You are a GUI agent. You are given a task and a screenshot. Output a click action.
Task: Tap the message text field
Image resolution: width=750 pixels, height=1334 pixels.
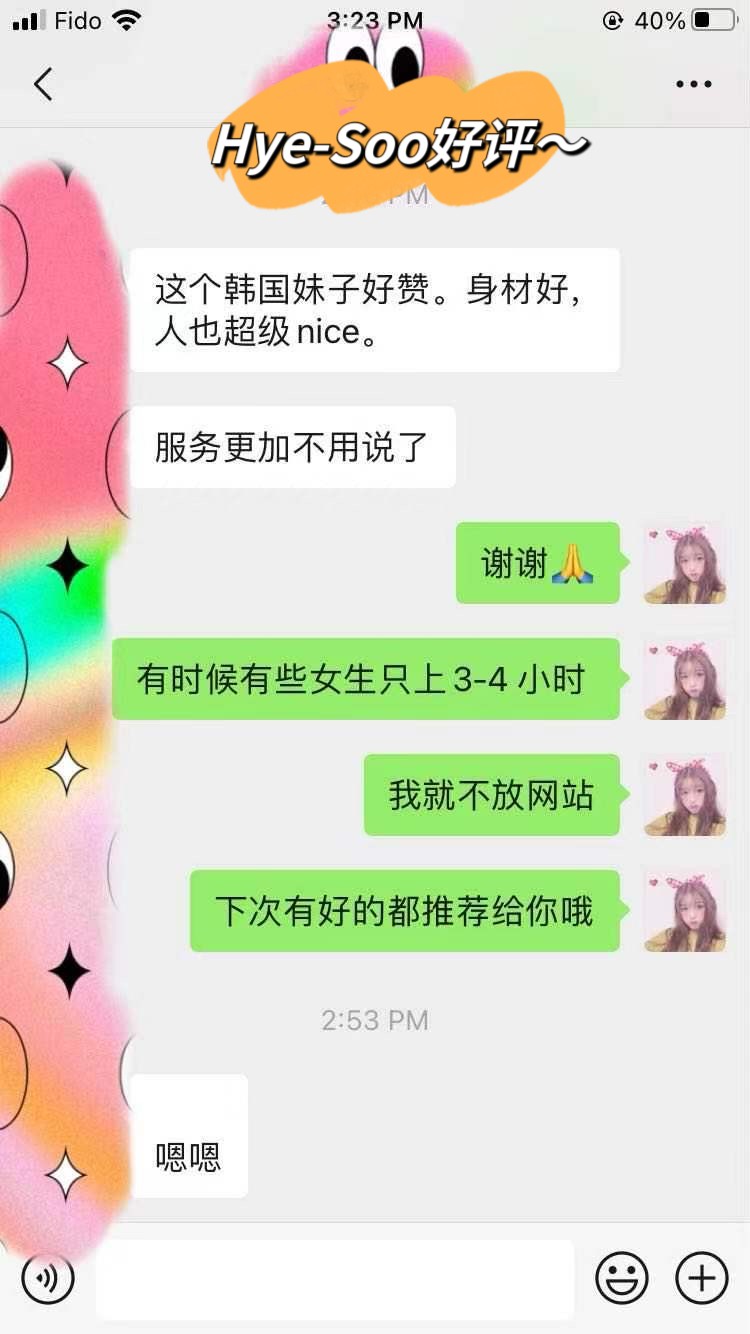point(335,1279)
